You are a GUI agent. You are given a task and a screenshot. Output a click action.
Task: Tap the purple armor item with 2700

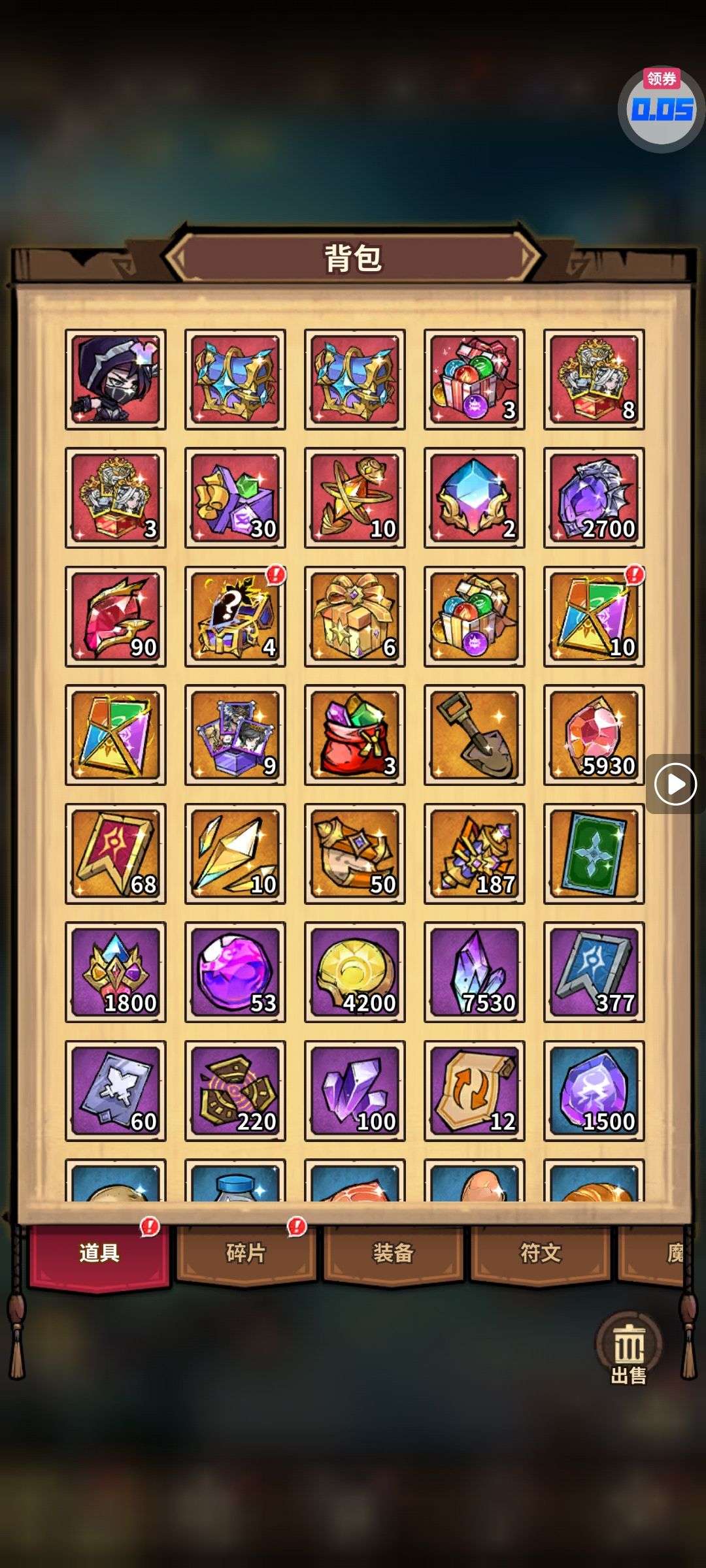pos(594,497)
